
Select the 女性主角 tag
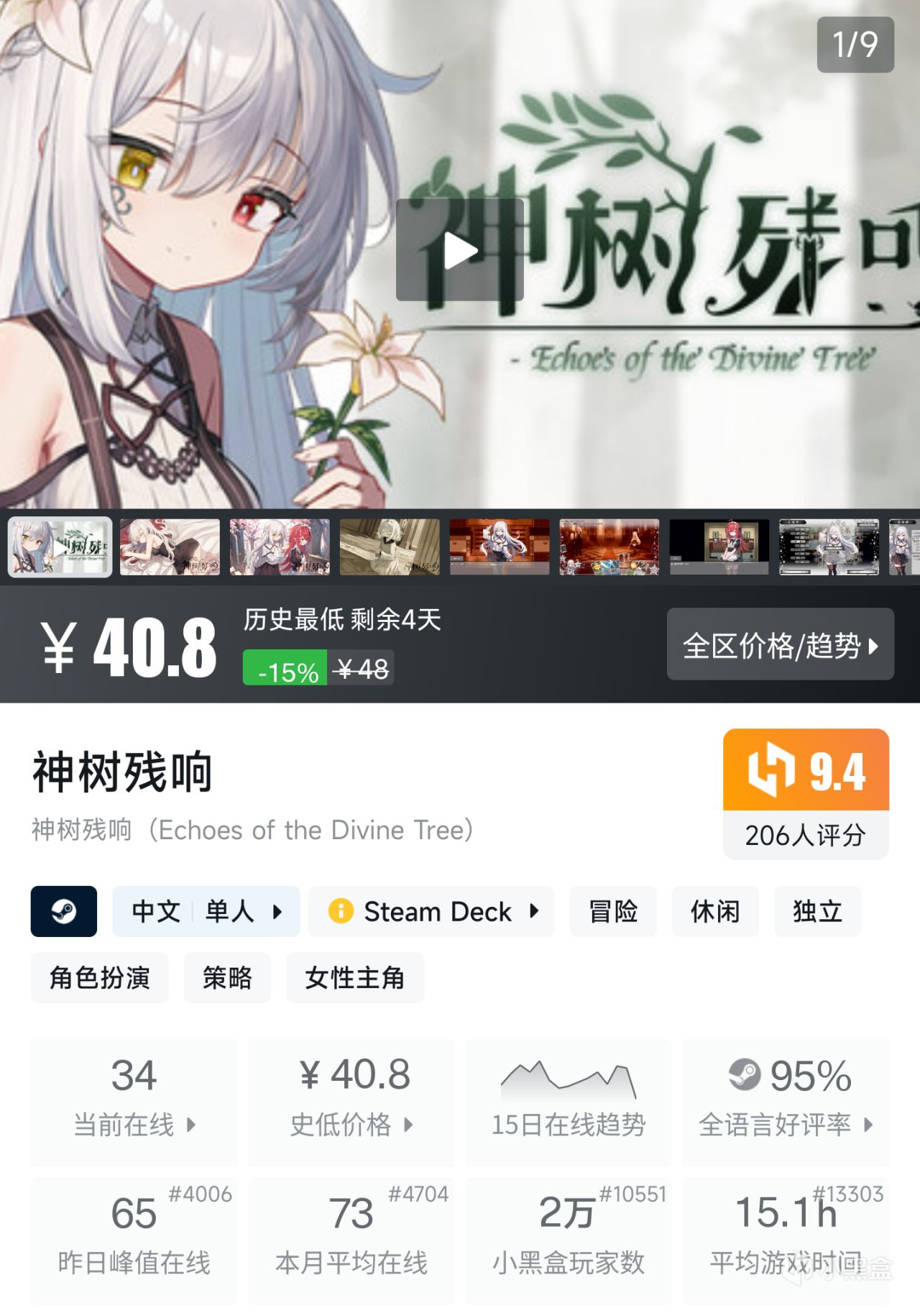tap(355, 977)
